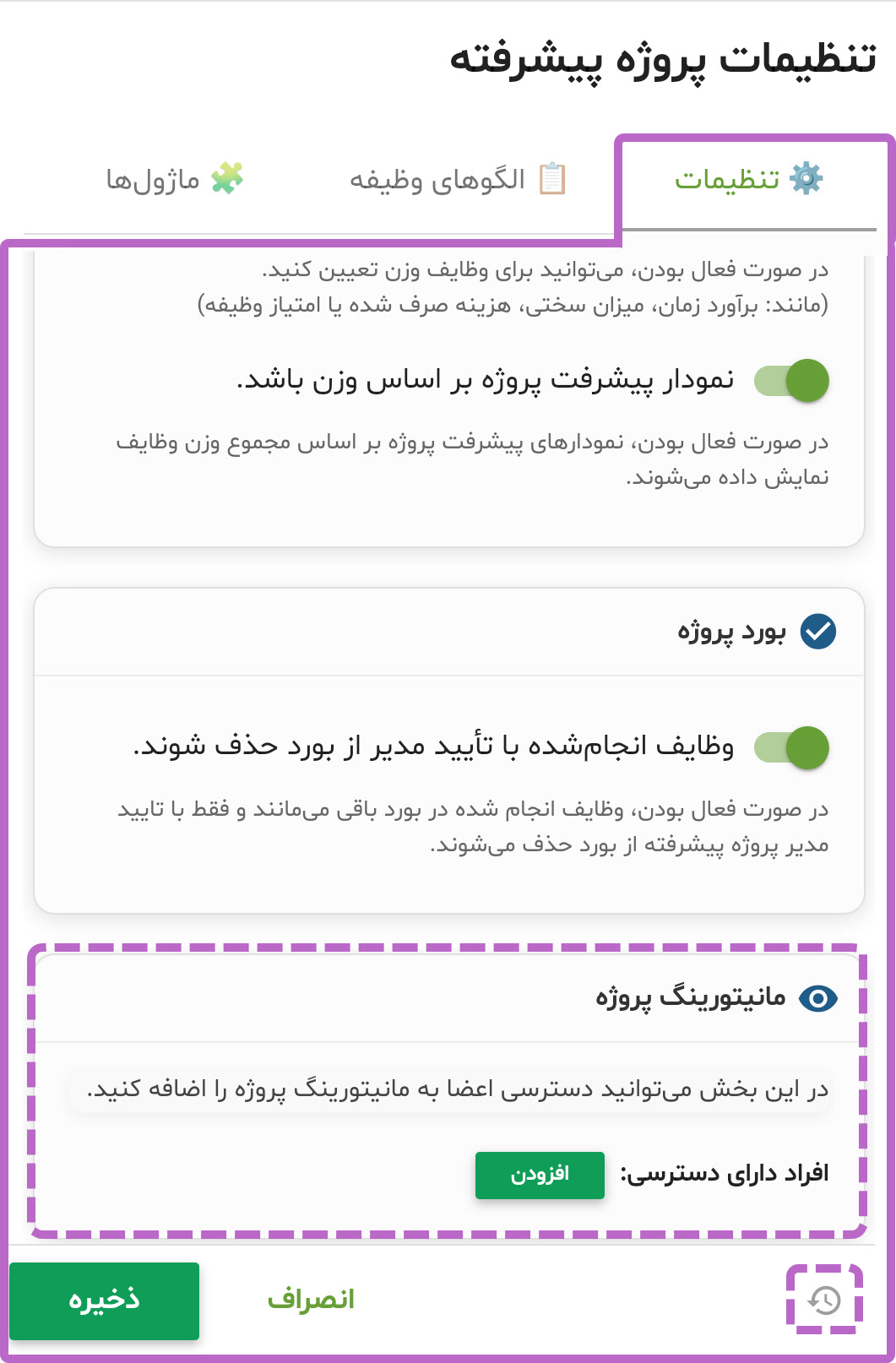
Task: Switch to the تنظیمات tab
Action: coord(748,180)
